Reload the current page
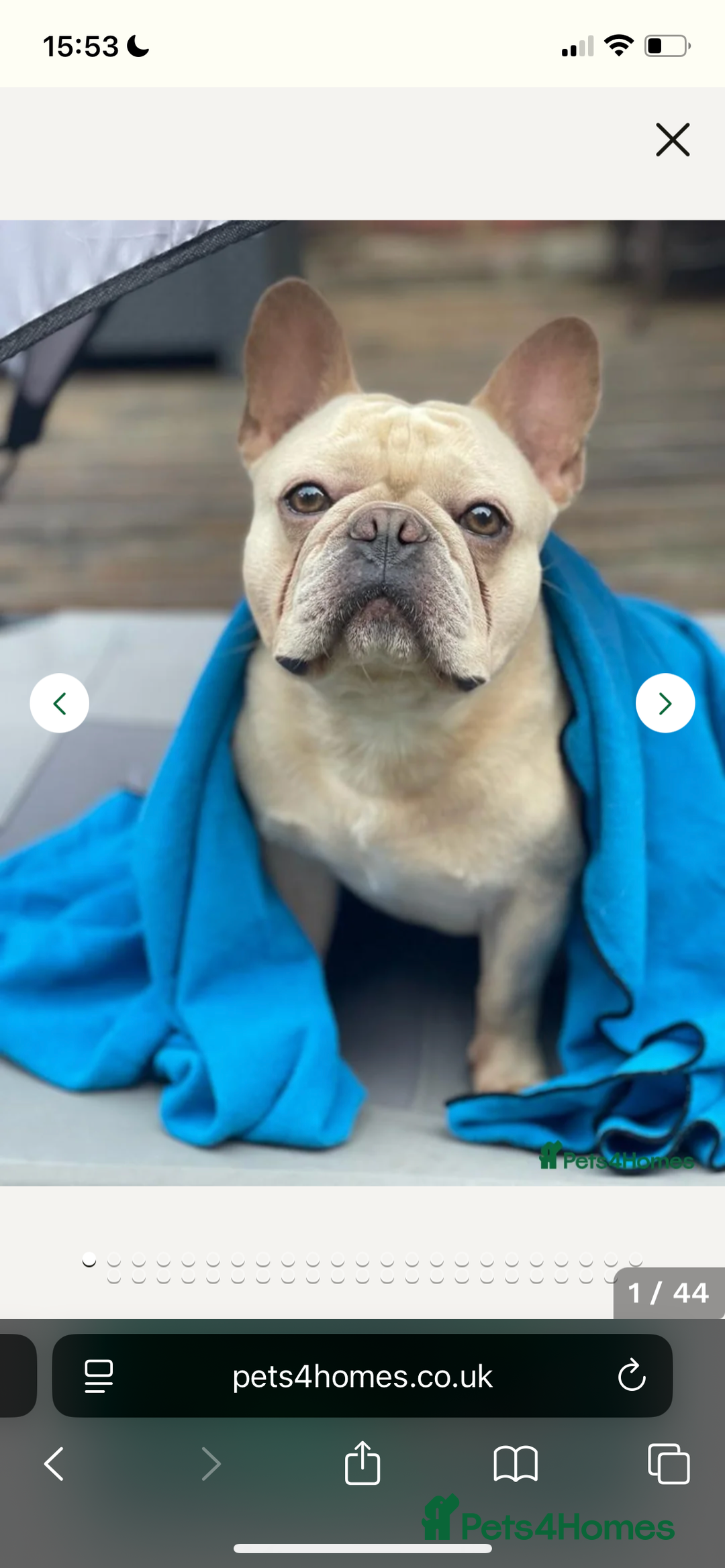Viewport: 725px width, 1568px height. [x=631, y=1376]
